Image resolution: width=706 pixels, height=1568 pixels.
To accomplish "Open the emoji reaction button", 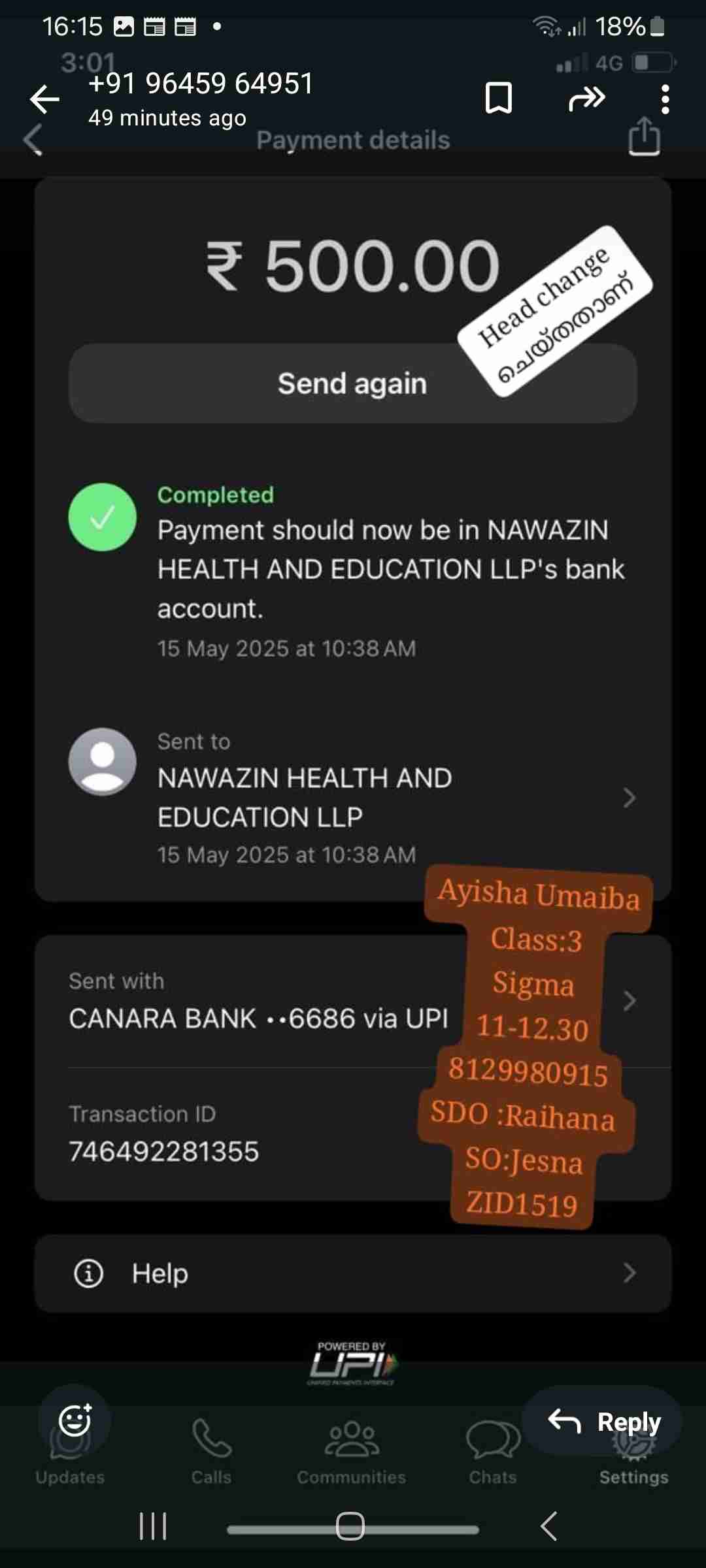I will 75,1420.
